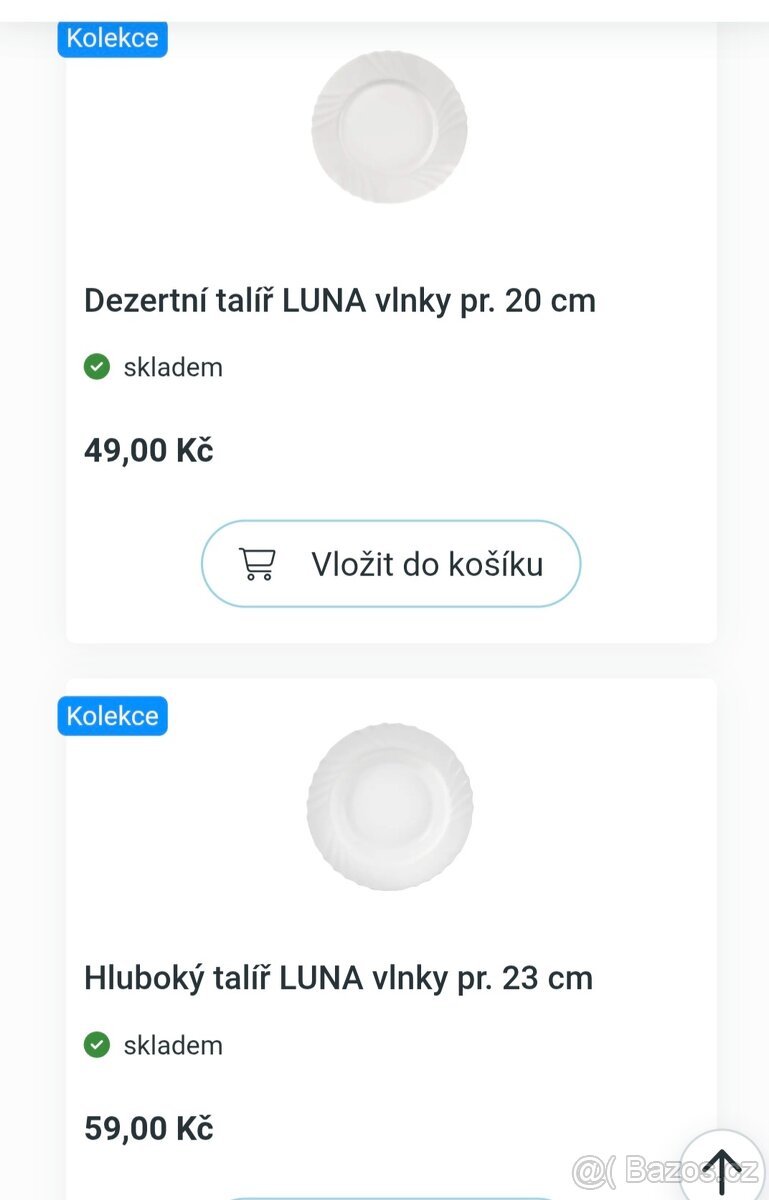Click the Kolekce badge on the first product
The height and width of the screenshot is (1200, 769).
click(x=112, y=38)
